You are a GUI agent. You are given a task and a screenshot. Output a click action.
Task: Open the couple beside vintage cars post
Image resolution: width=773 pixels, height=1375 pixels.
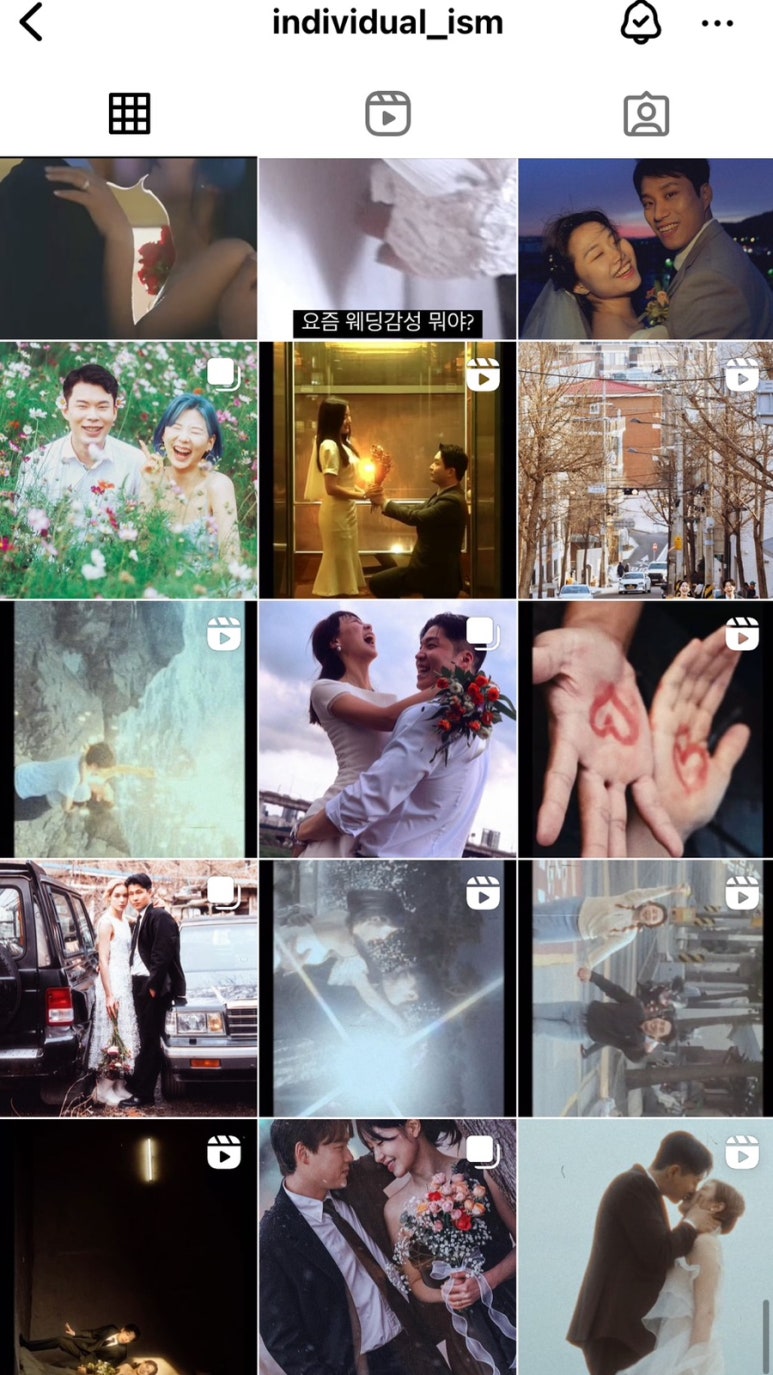click(x=128, y=988)
